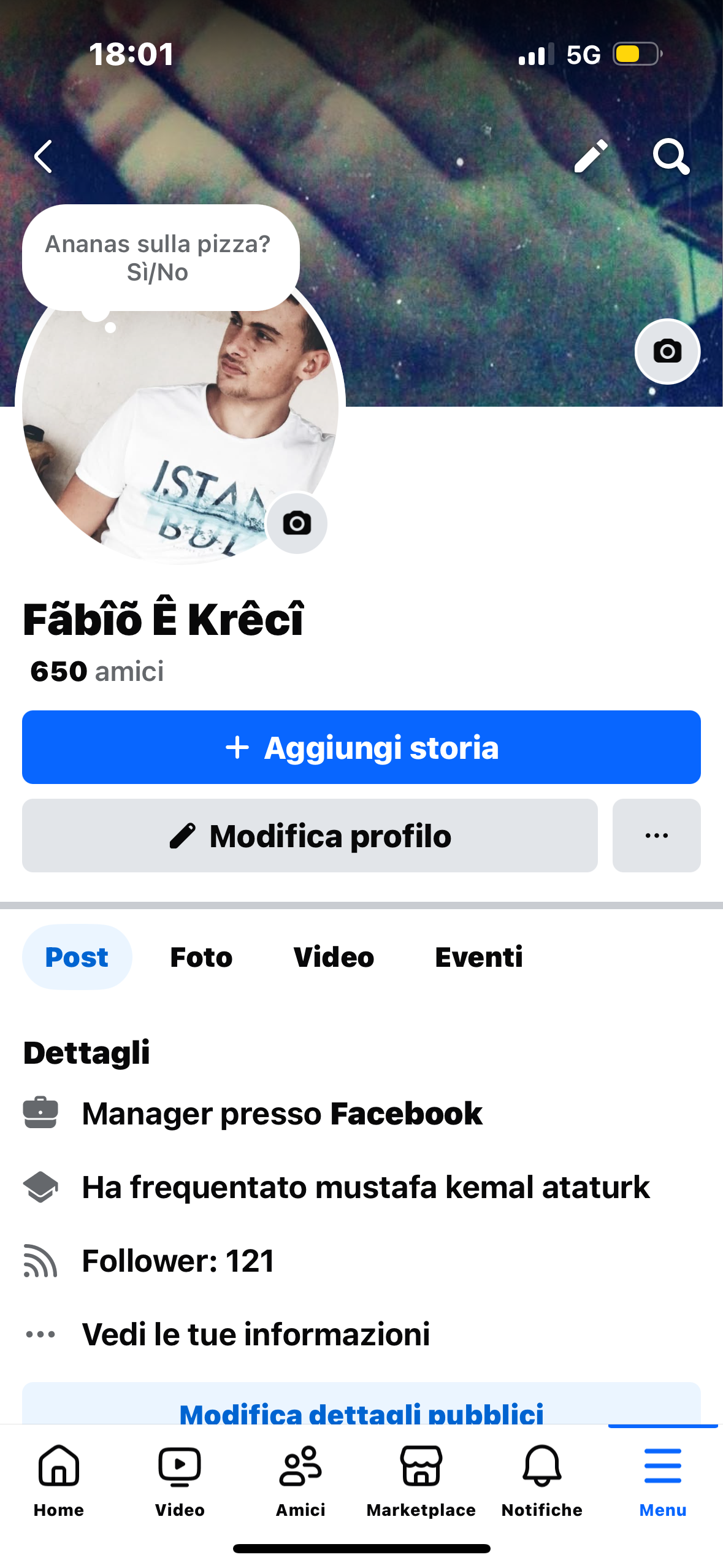The height and width of the screenshot is (1568, 723).
Task: Tap the pencil edit icon on cover
Action: click(x=591, y=156)
